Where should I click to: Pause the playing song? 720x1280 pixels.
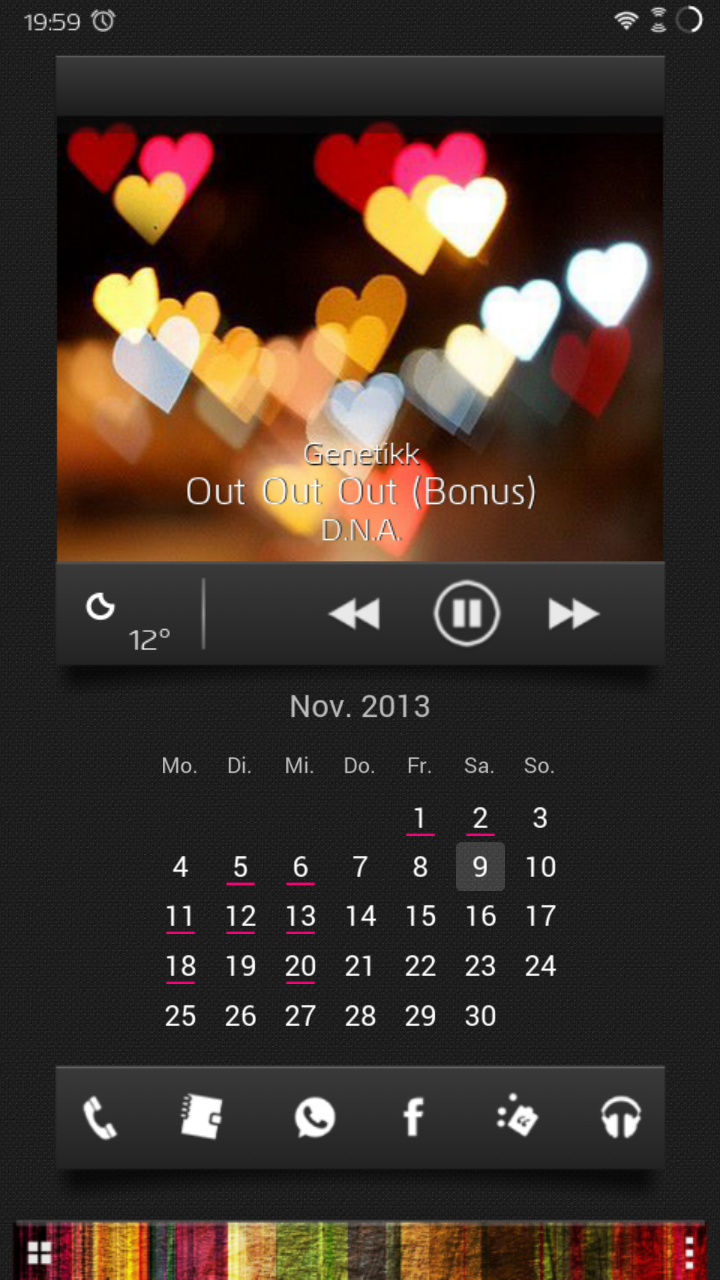[466, 613]
